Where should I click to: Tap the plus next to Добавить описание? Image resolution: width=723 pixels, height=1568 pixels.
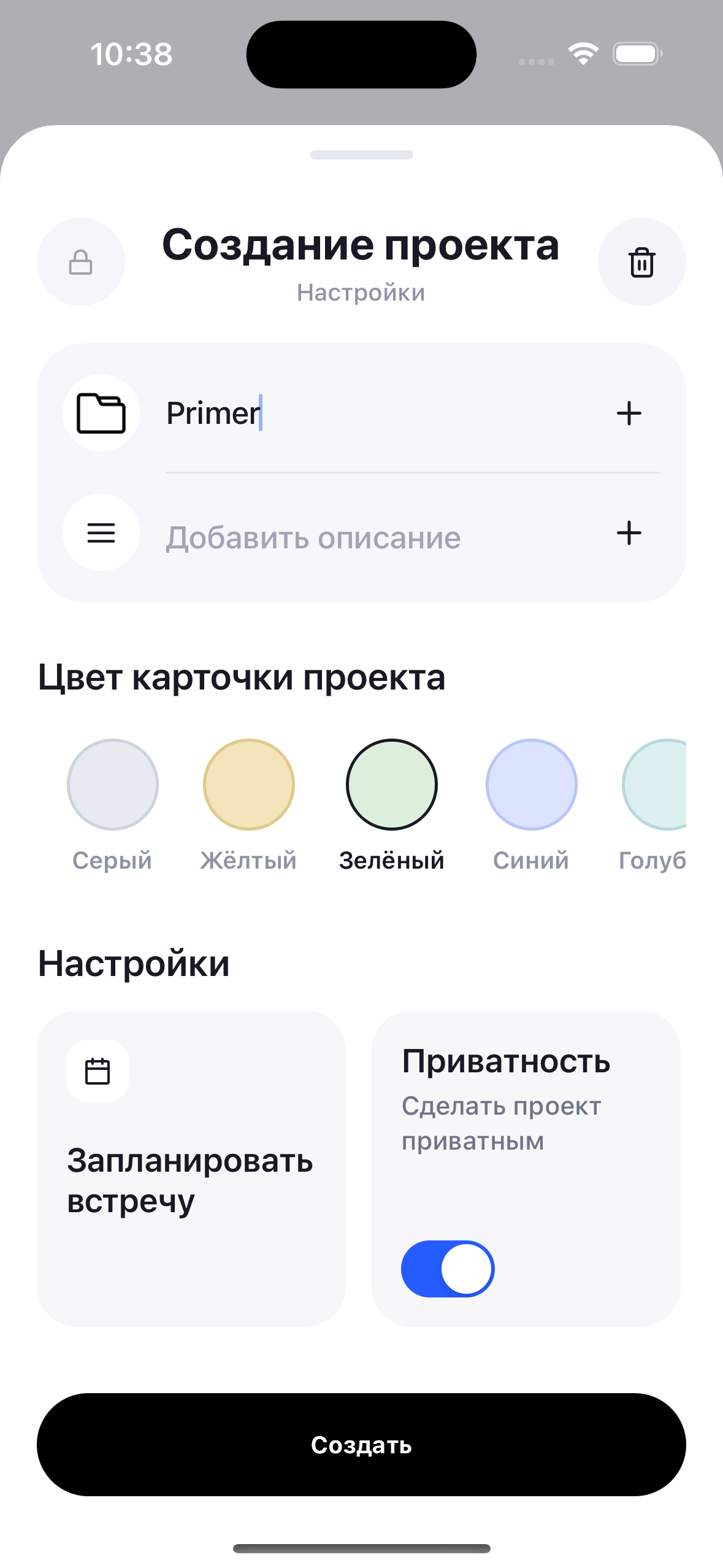(629, 532)
